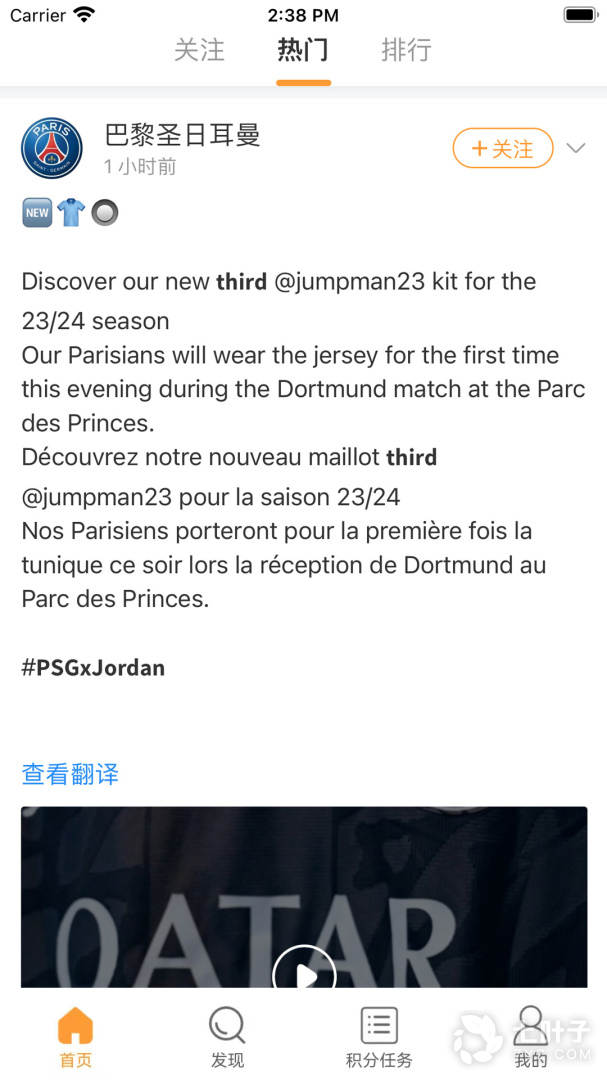
Task: Open the @jumpman23 mention in English text
Action: click(349, 282)
